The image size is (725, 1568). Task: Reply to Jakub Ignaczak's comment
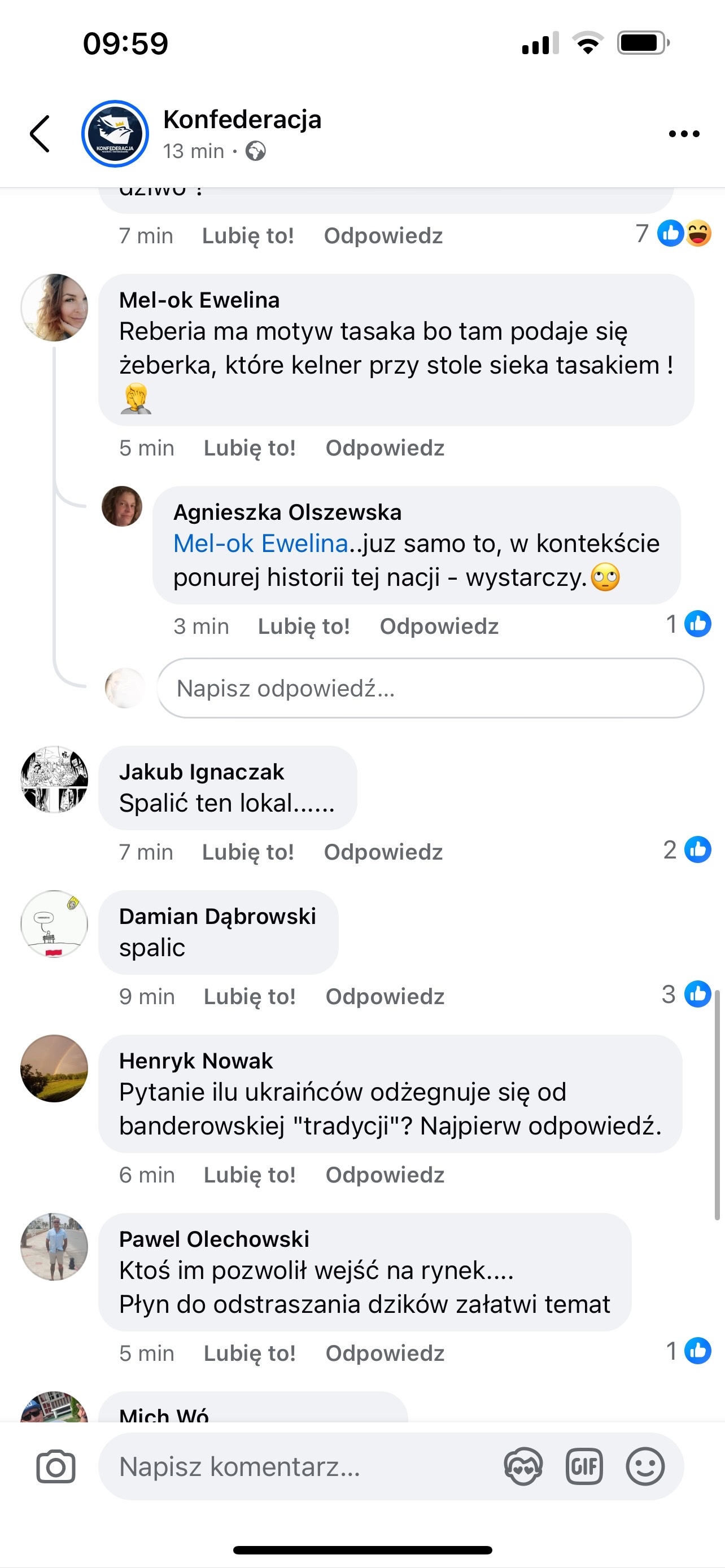tap(383, 852)
